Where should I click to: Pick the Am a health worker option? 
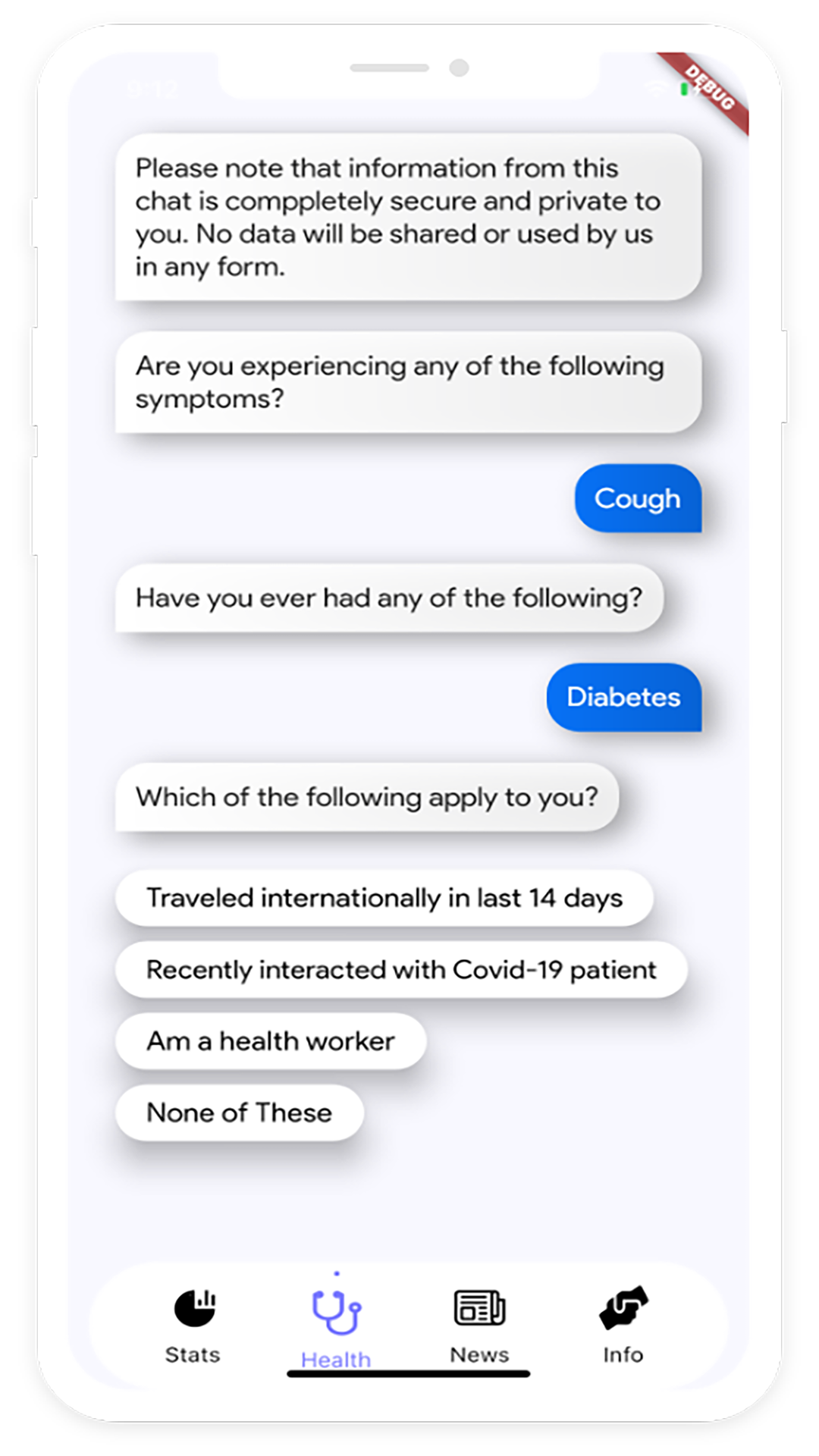tap(271, 1041)
